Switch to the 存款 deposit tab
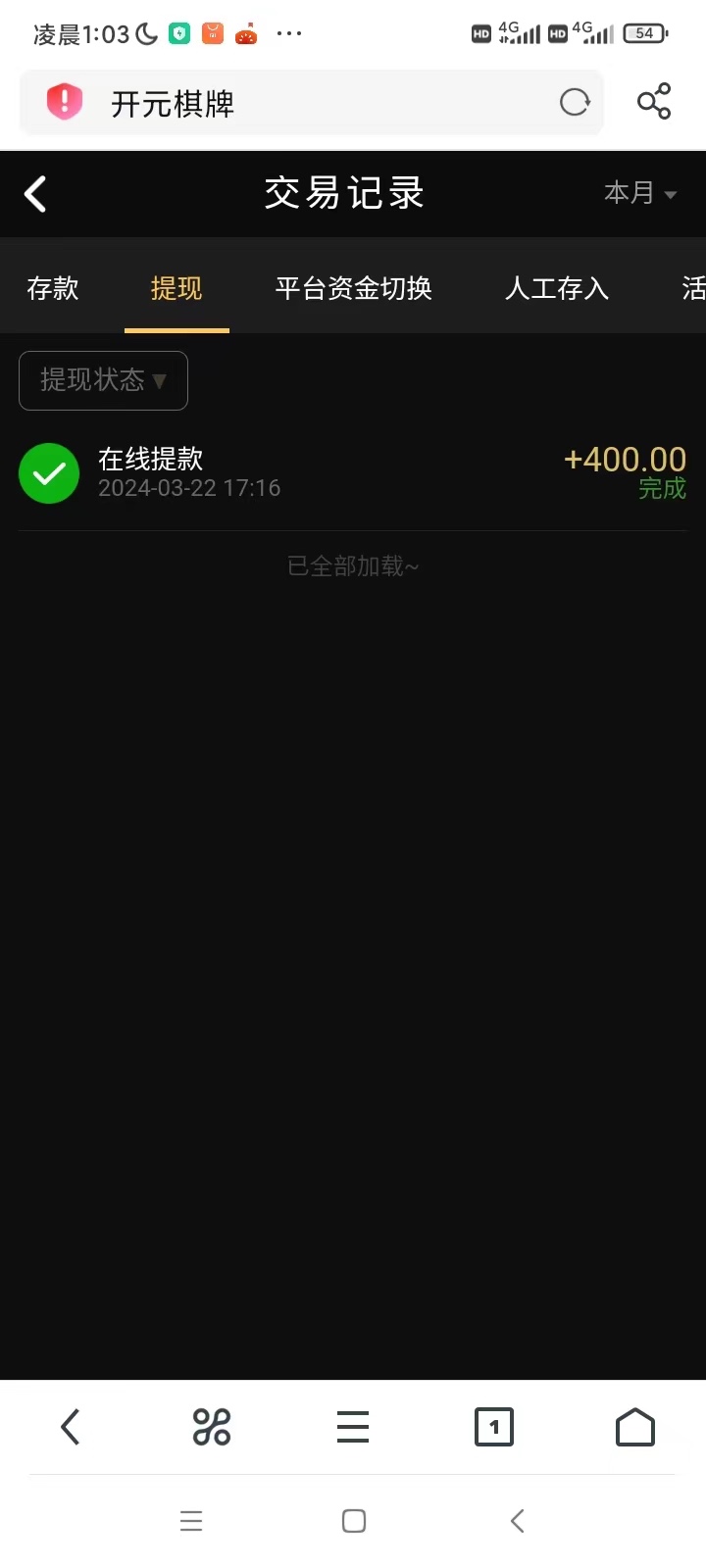The image size is (706, 1568). click(52, 289)
